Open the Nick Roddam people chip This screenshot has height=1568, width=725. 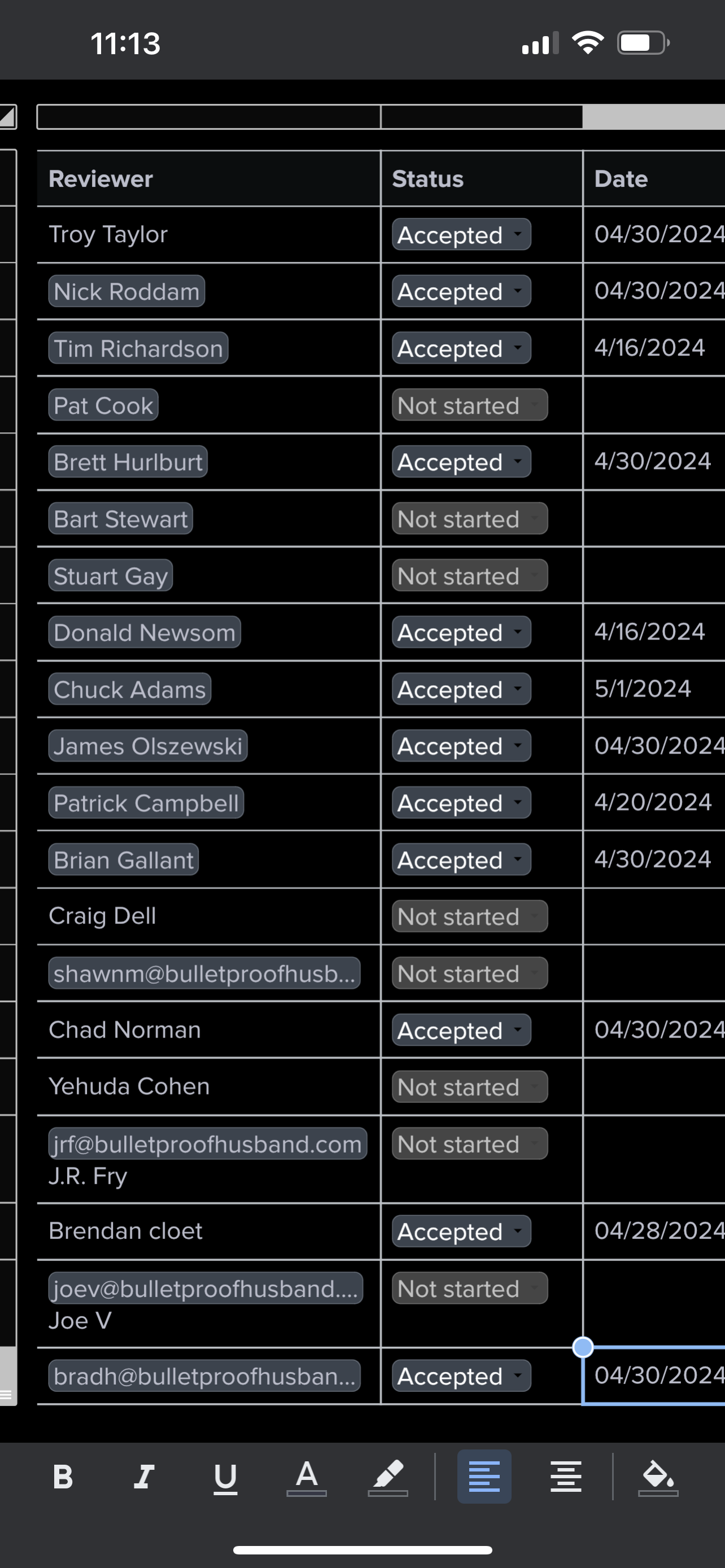click(126, 292)
